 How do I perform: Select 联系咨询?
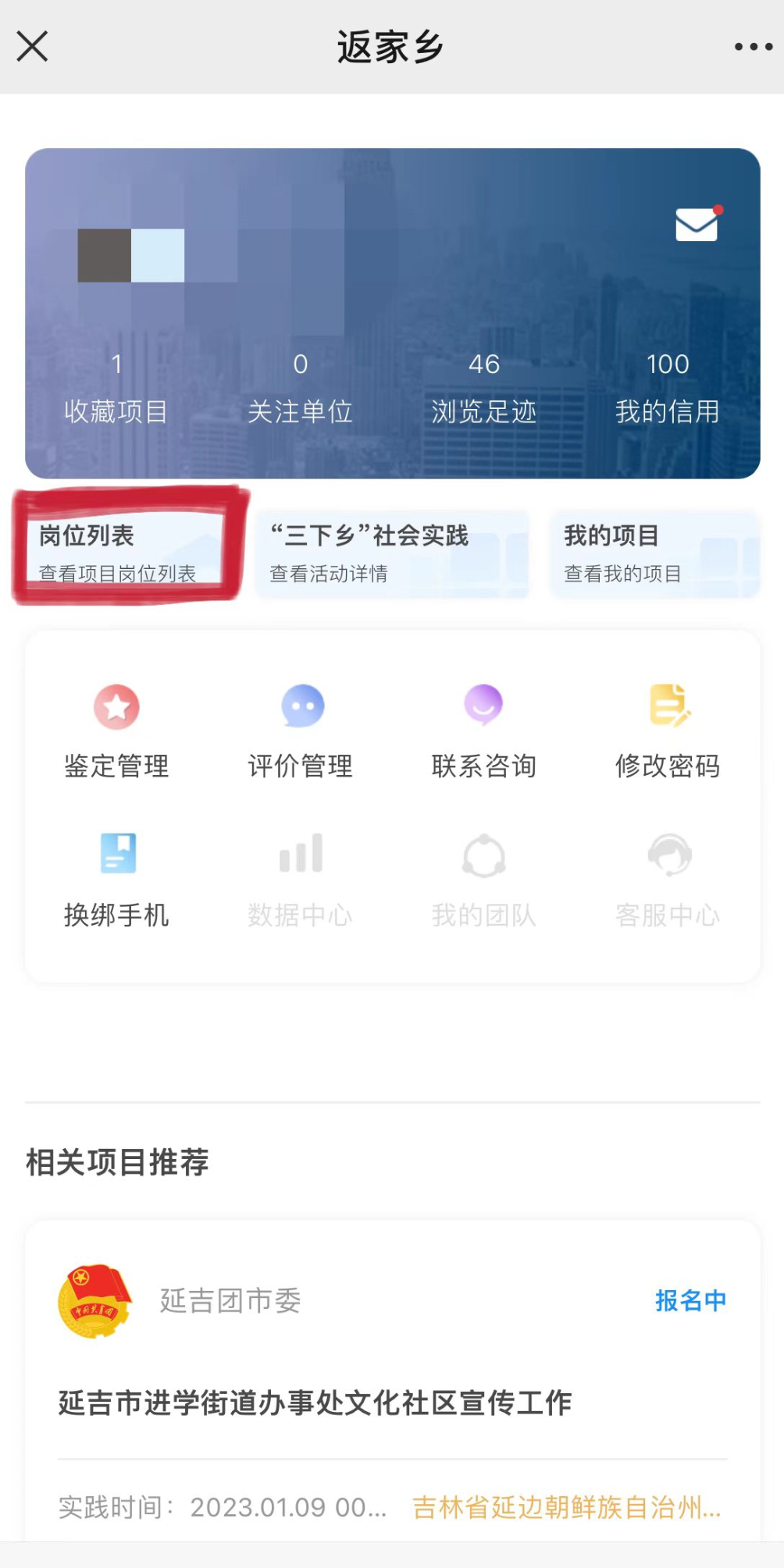point(483,731)
